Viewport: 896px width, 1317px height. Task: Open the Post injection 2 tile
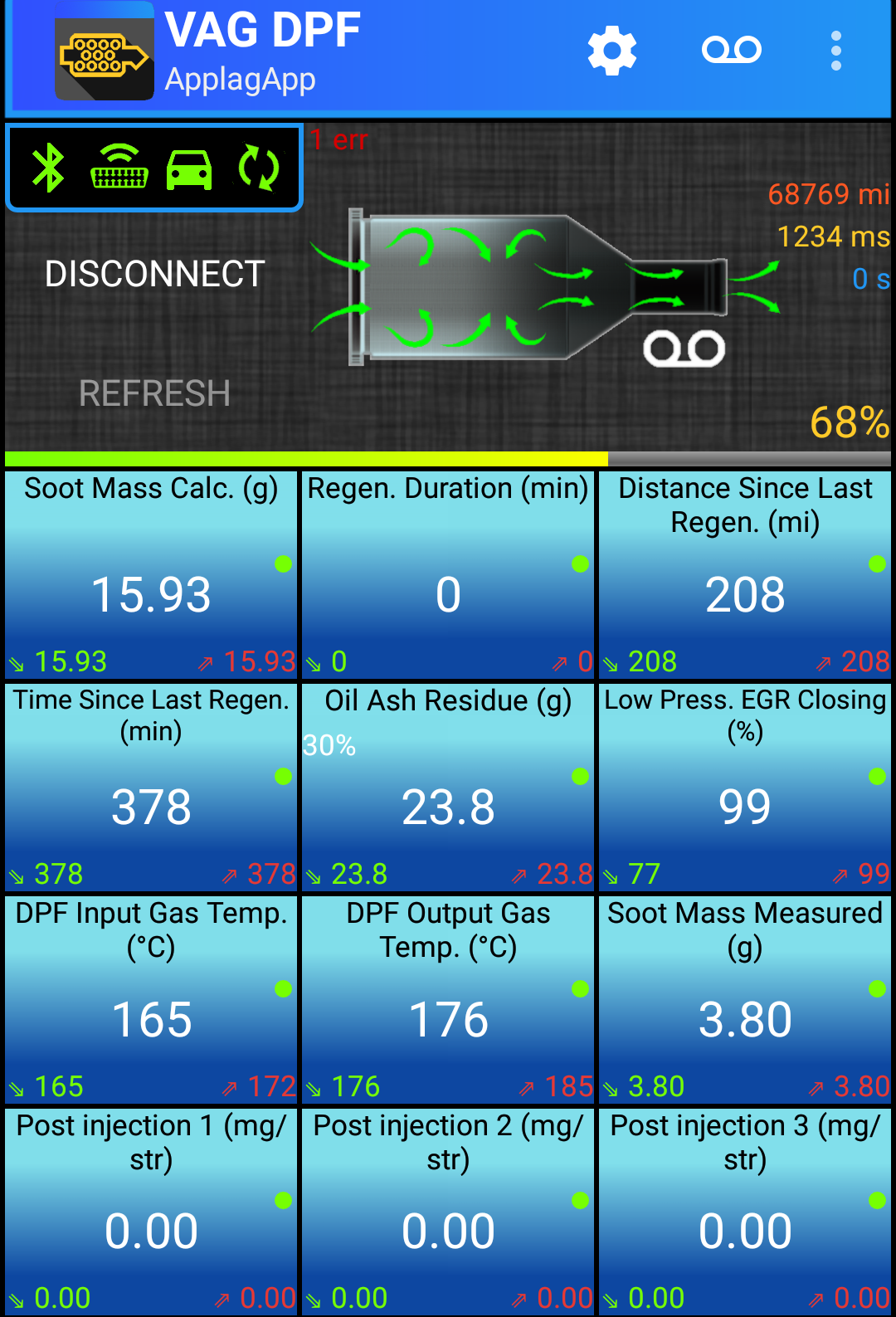448,1212
